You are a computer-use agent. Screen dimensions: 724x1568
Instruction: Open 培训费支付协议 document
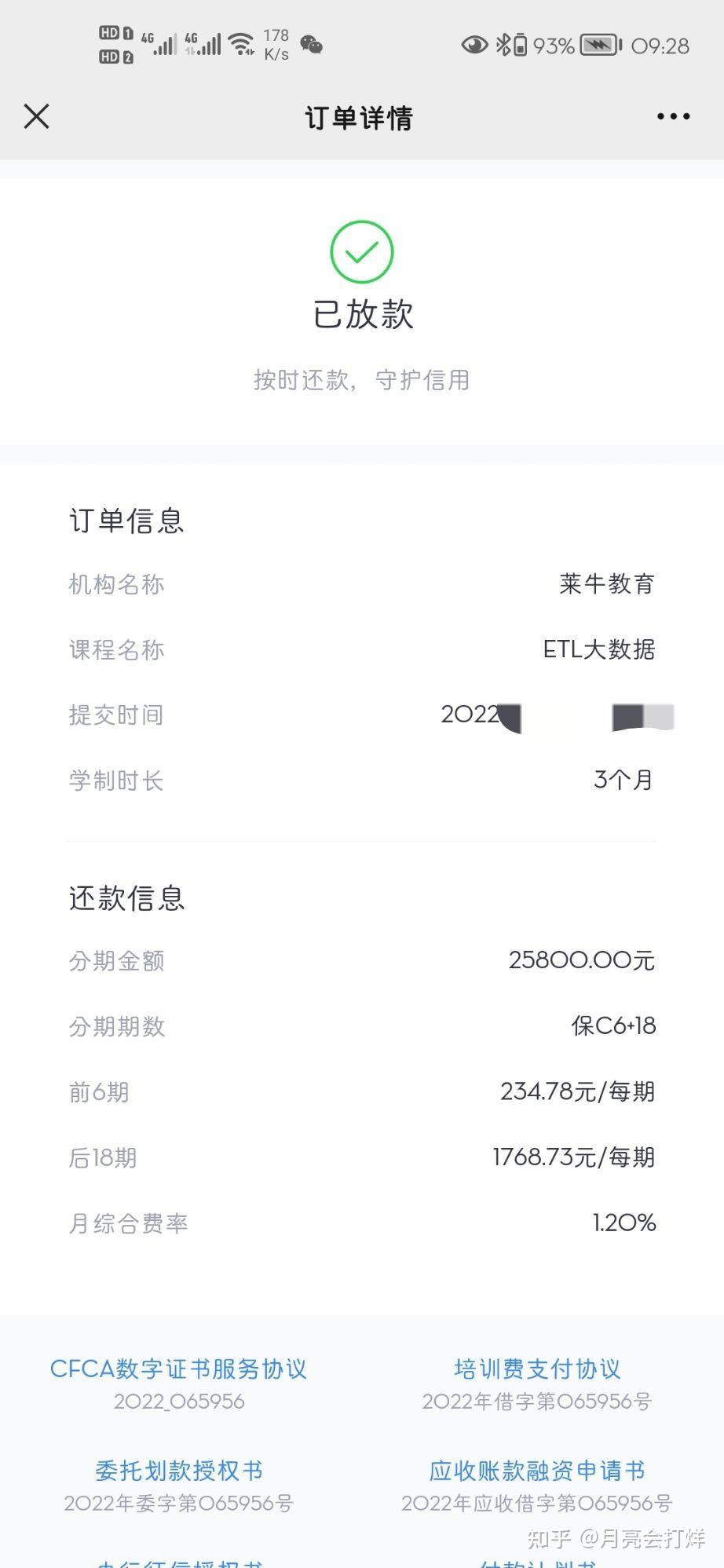(x=537, y=1369)
